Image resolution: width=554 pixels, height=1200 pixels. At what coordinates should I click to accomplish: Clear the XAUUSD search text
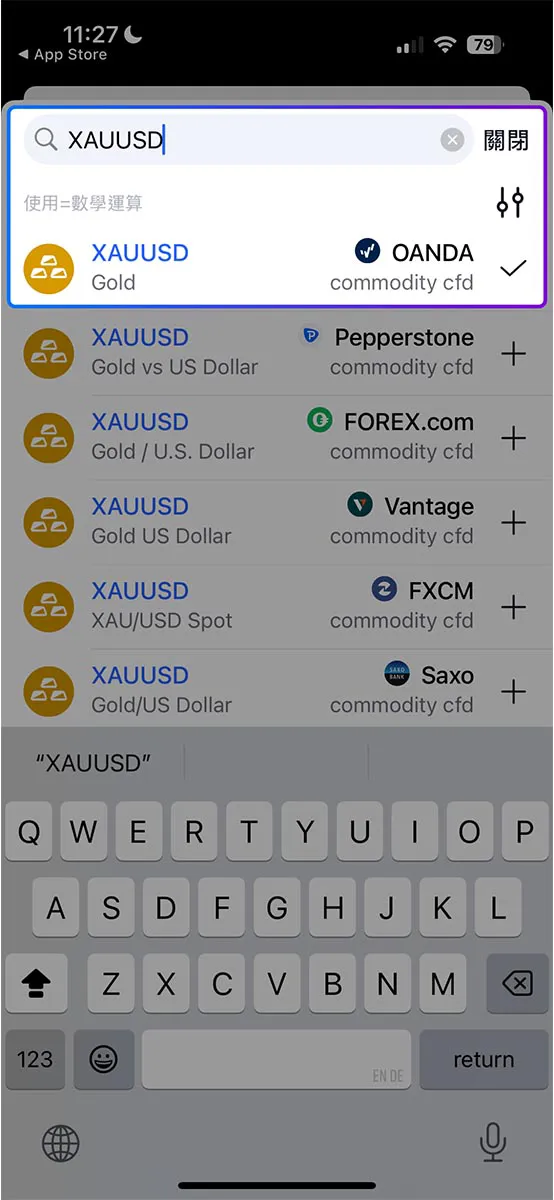coord(452,140)
